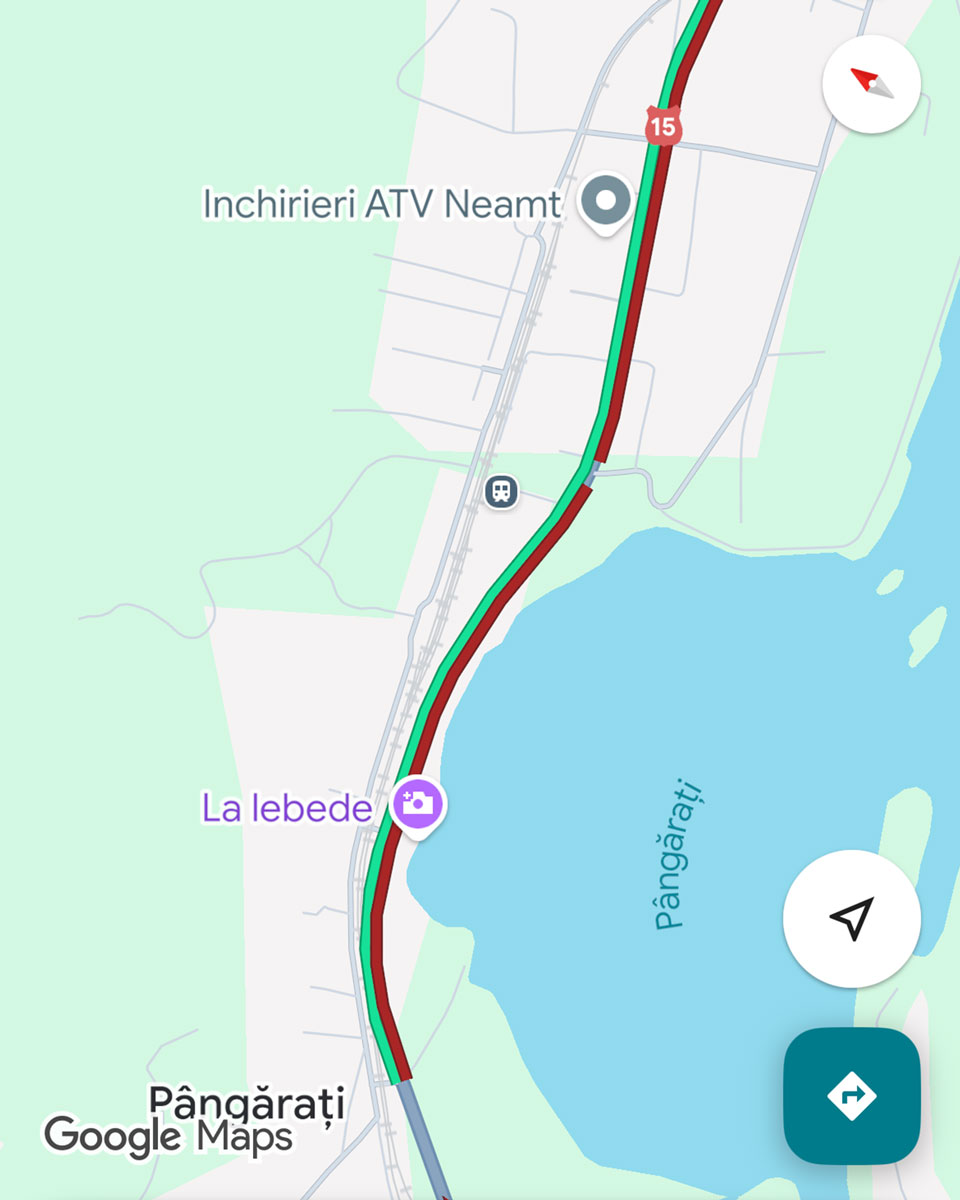Tap the train station icon on the map
Viewport: 960px width, 1200px height.
point(502,492)
